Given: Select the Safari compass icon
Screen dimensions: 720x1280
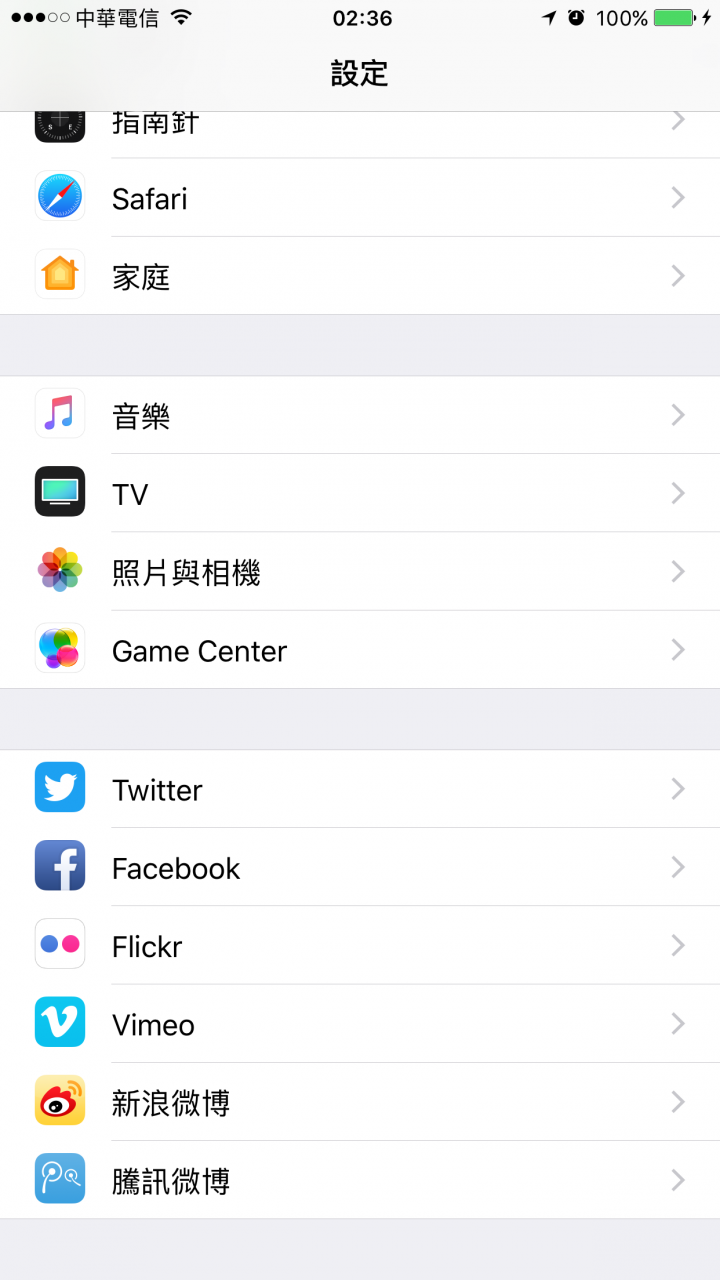Looking at the screenshot, I should click(59, 196).
